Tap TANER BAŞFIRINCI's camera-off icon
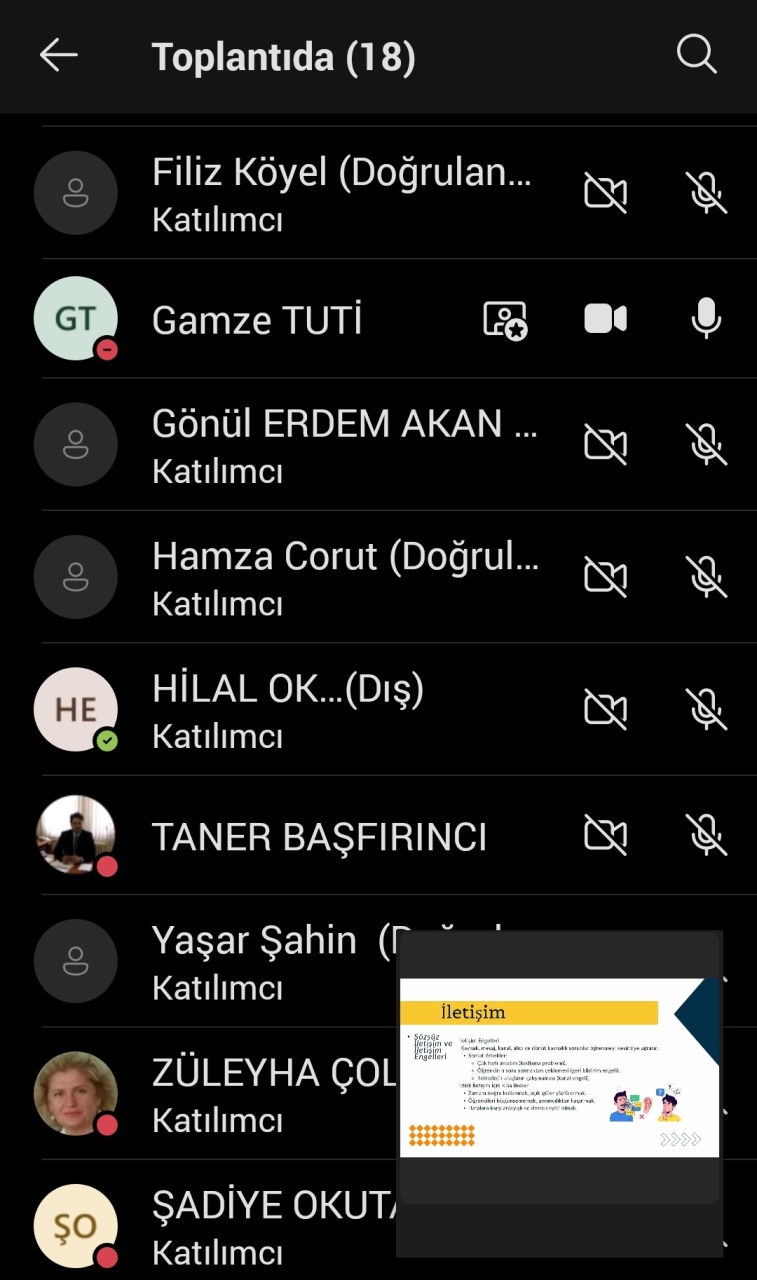Image resolution: width=757 pixels, height=1280 pixels. (x=605, y=836)
